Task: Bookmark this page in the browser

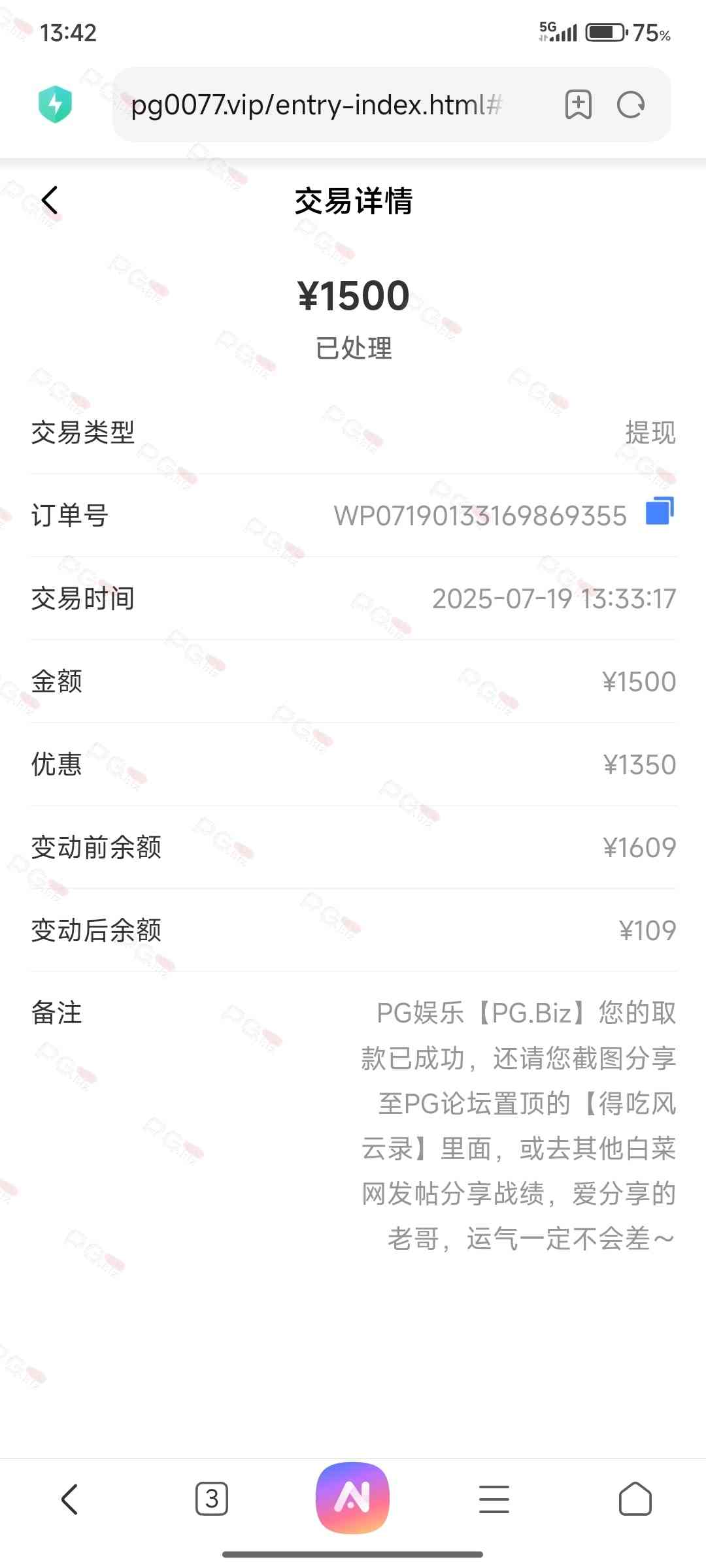Action: (578, 105)
